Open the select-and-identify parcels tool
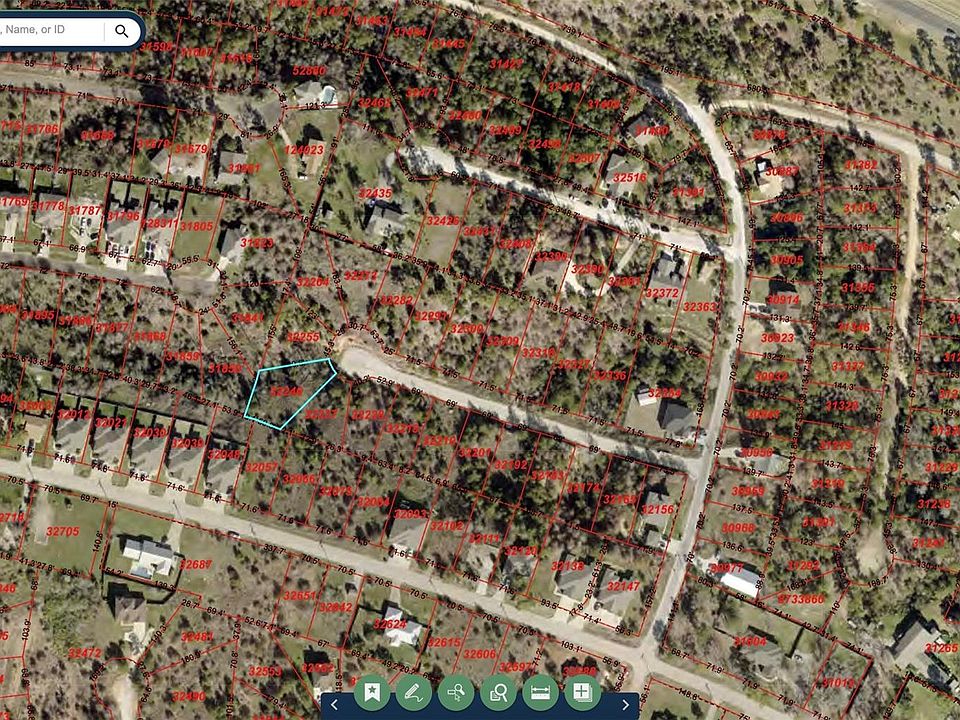Screen dimensions: 960x720 click(455, 692)
